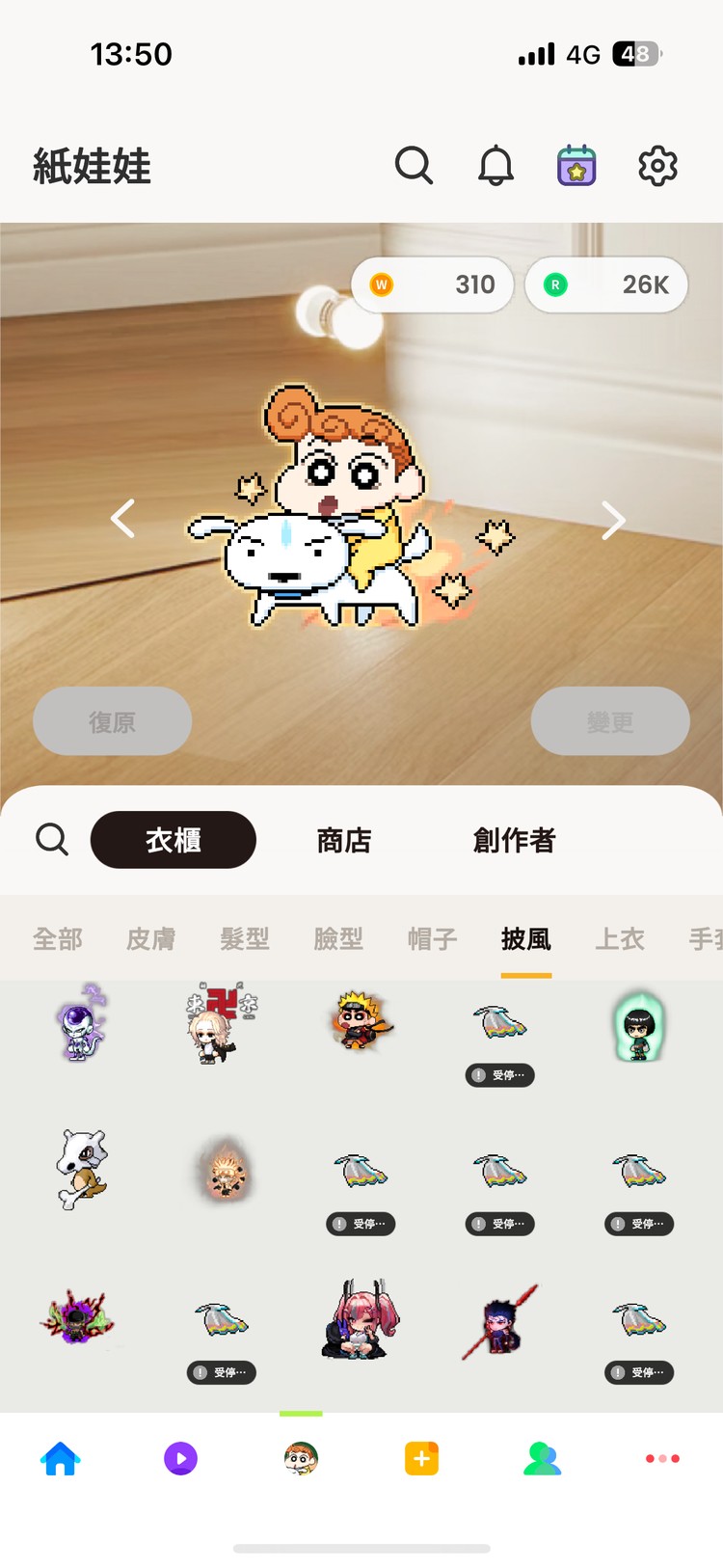The width and height of the screenshot is (723, 1568).
Task: Open search in the top bar
Action: [414, 166]
